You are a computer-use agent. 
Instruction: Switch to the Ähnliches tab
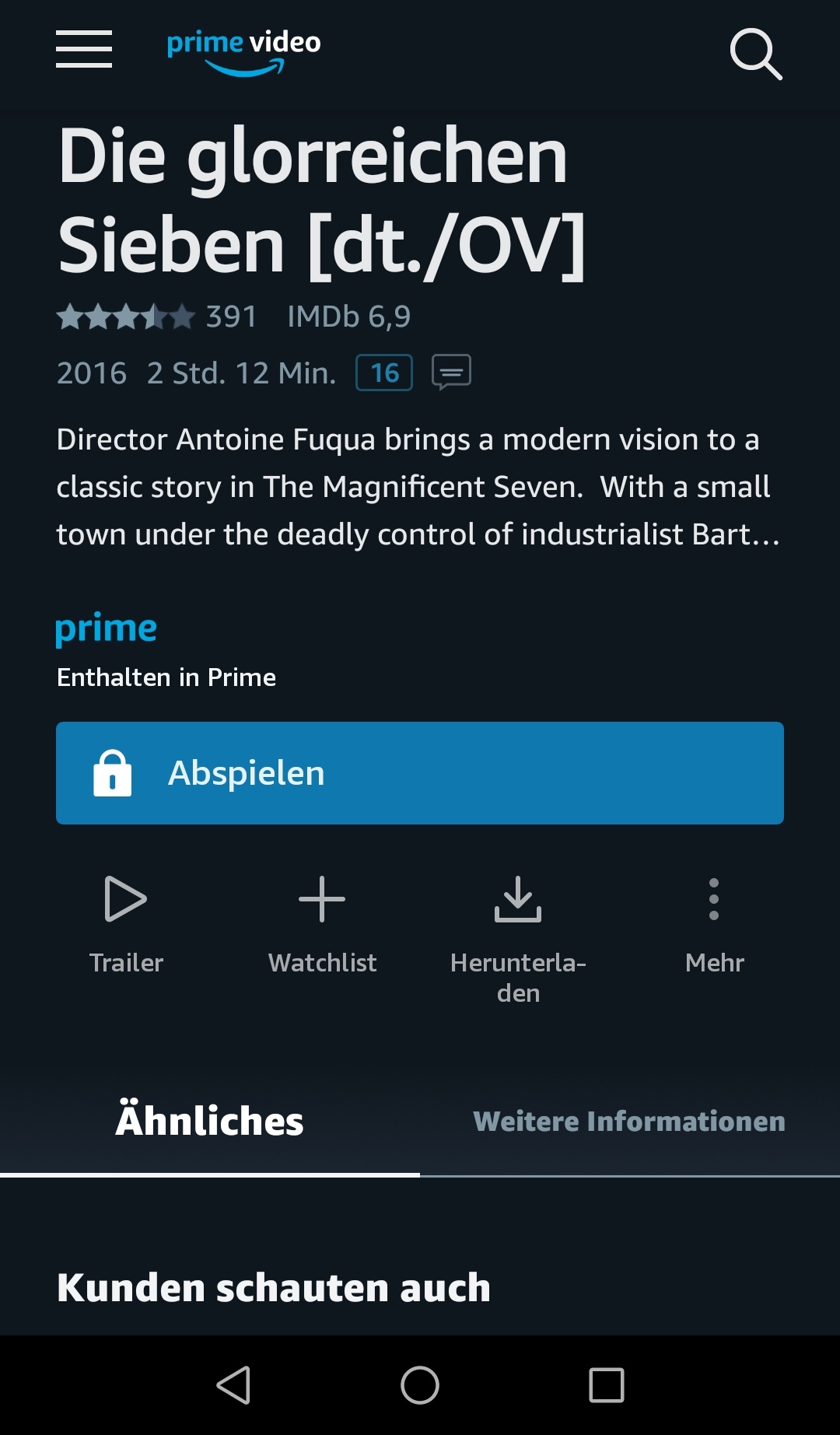click(x=210, y=1121)
